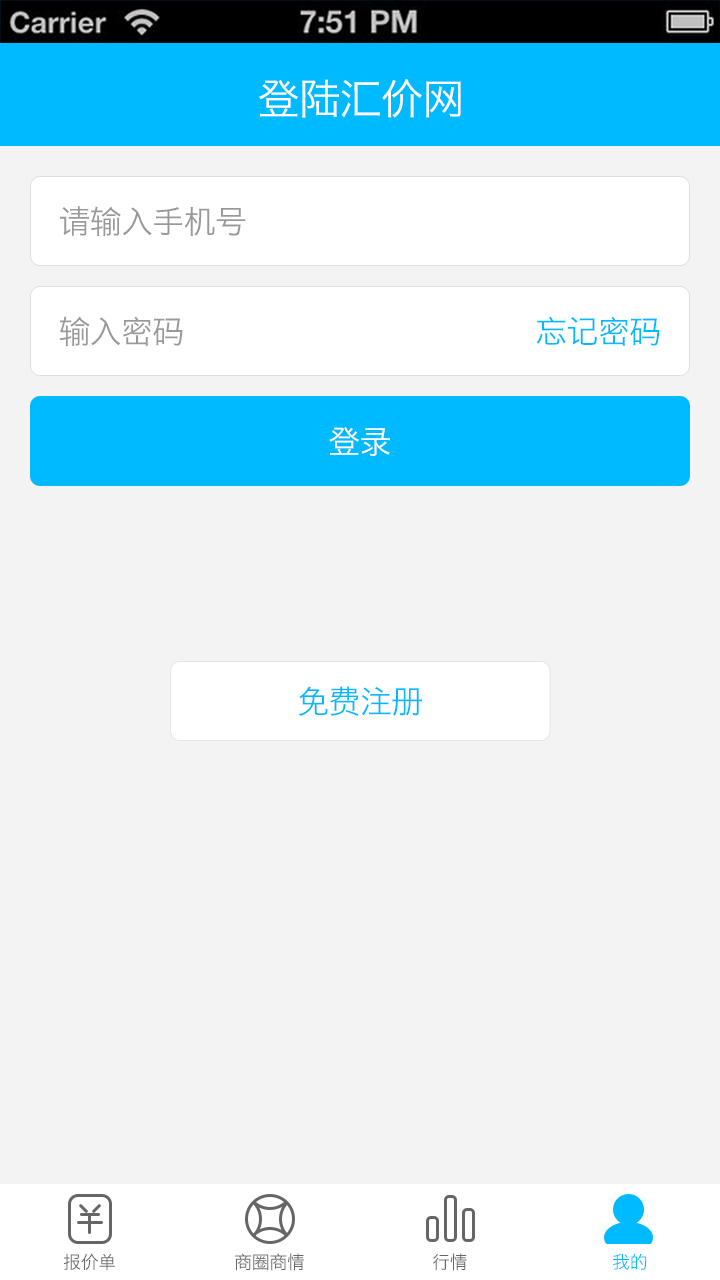Viewport: 720px width, 1280px height.
Task: Switch to the 报价单 tab
Action: point(90,1232)
